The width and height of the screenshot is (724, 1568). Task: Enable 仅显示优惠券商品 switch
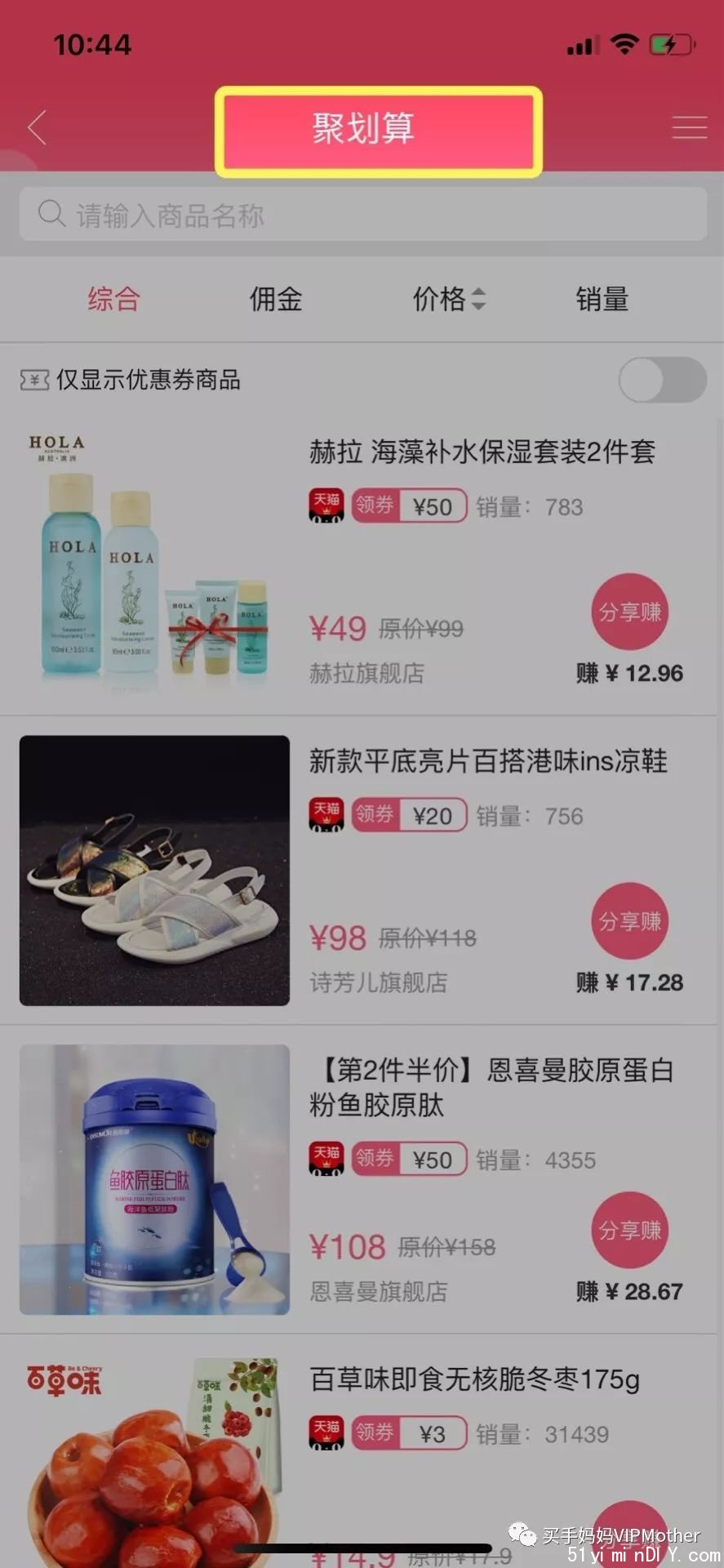tap(662, 380)
